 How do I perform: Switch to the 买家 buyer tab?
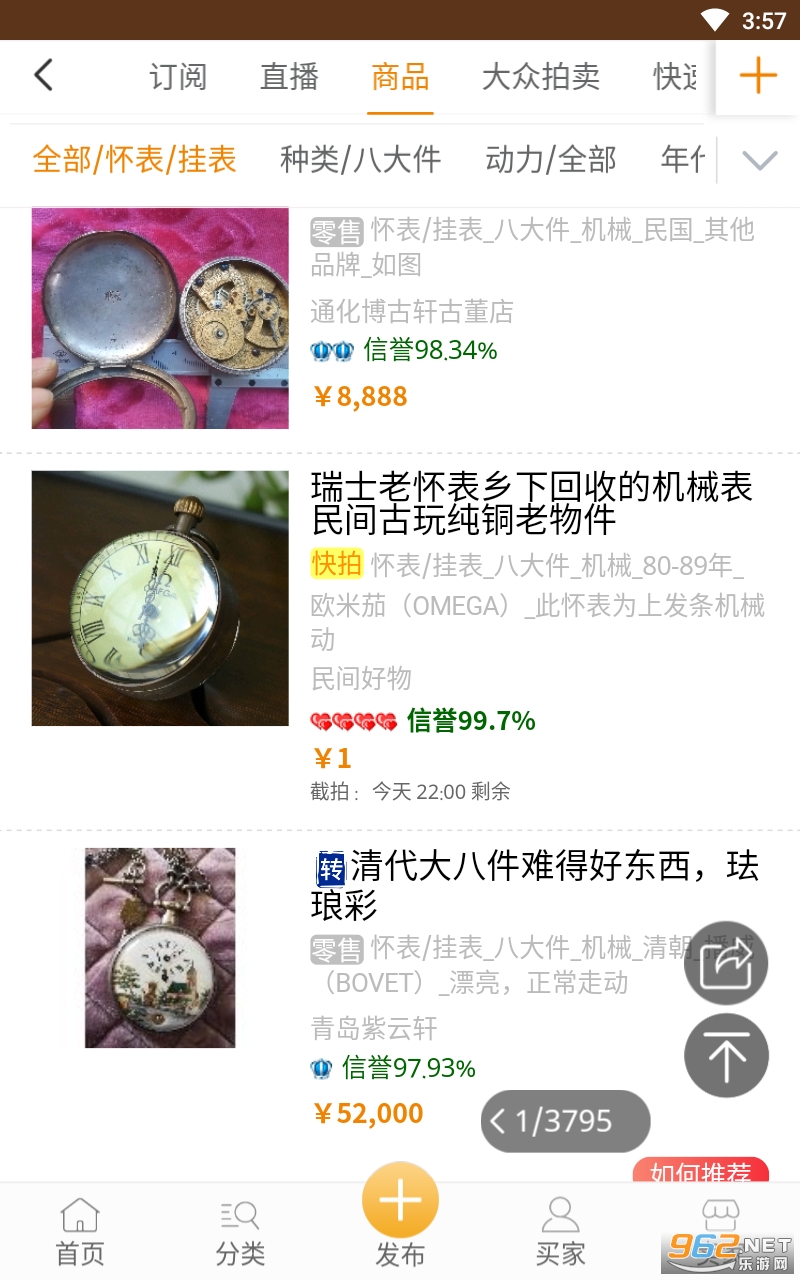(x=560, y=1232)
